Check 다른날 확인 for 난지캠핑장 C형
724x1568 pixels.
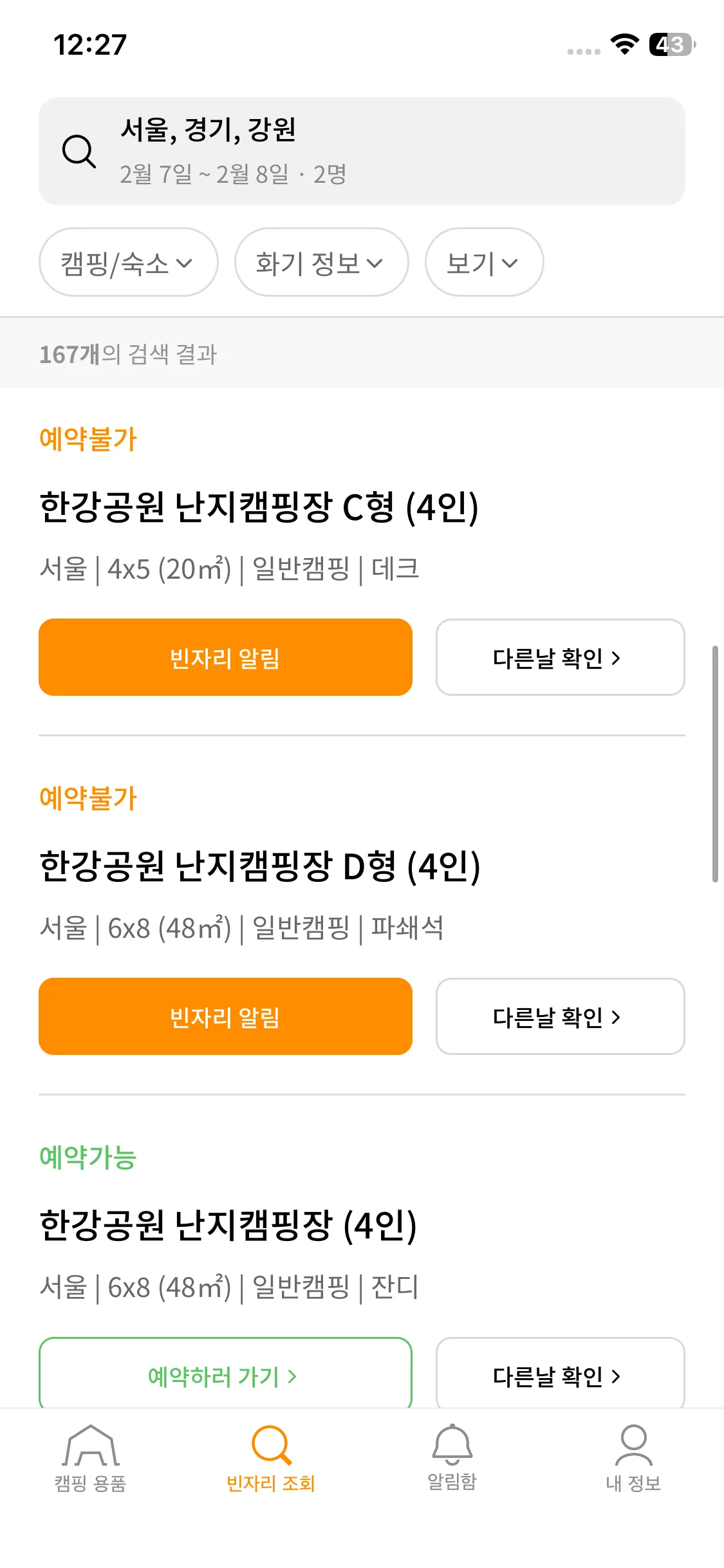(560, 657)
